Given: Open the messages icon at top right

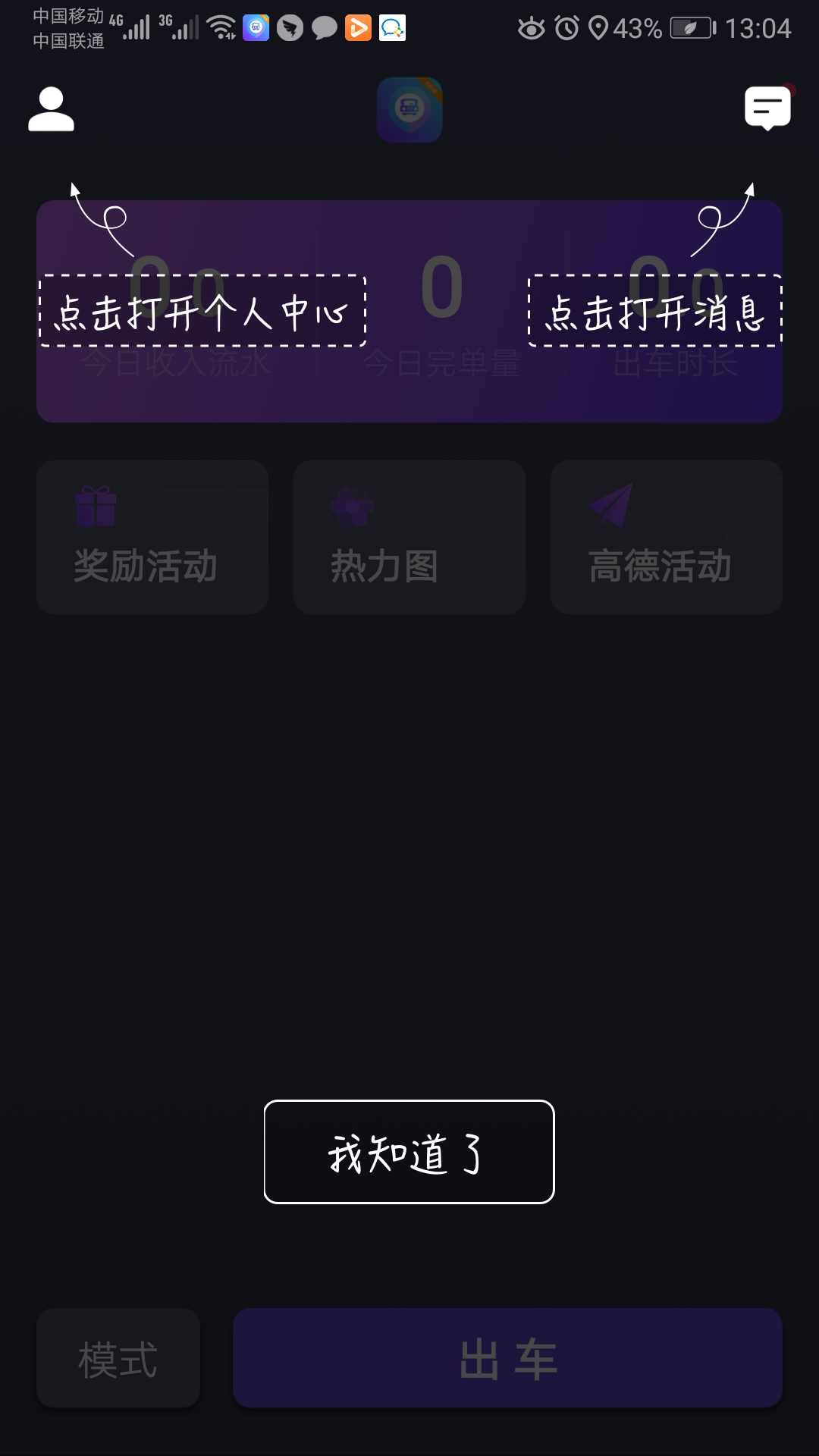Looking at the screenshot, I should (767, 108).
